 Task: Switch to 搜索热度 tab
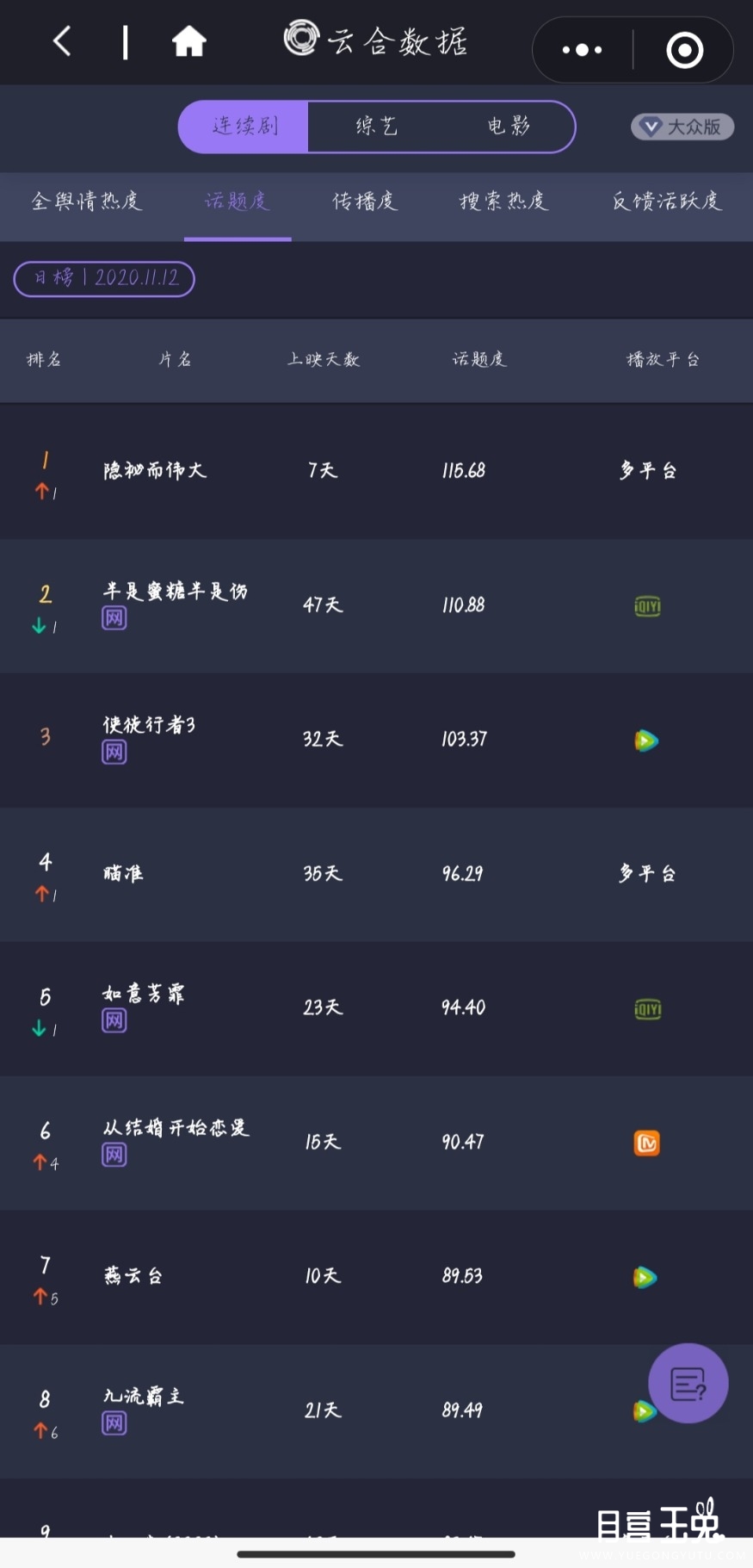point(503,201)
